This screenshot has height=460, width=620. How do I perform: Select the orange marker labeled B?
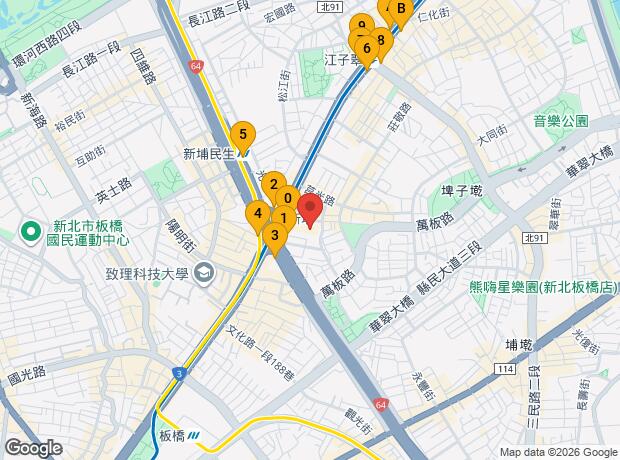[x=401, y=9]
